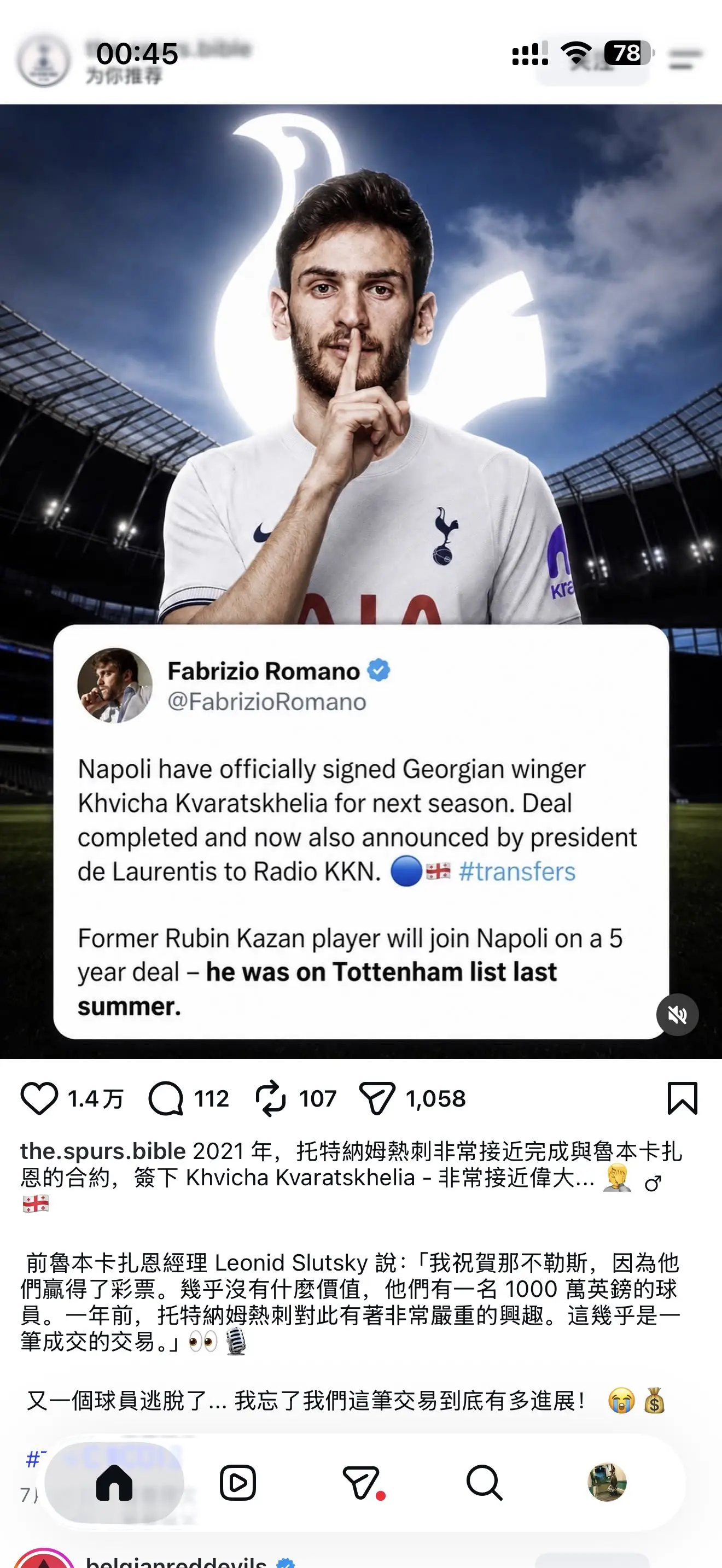This screenshot has height=1568, width=722.
Task: Open comments on the Spurs post
Action: (166, 1099)
